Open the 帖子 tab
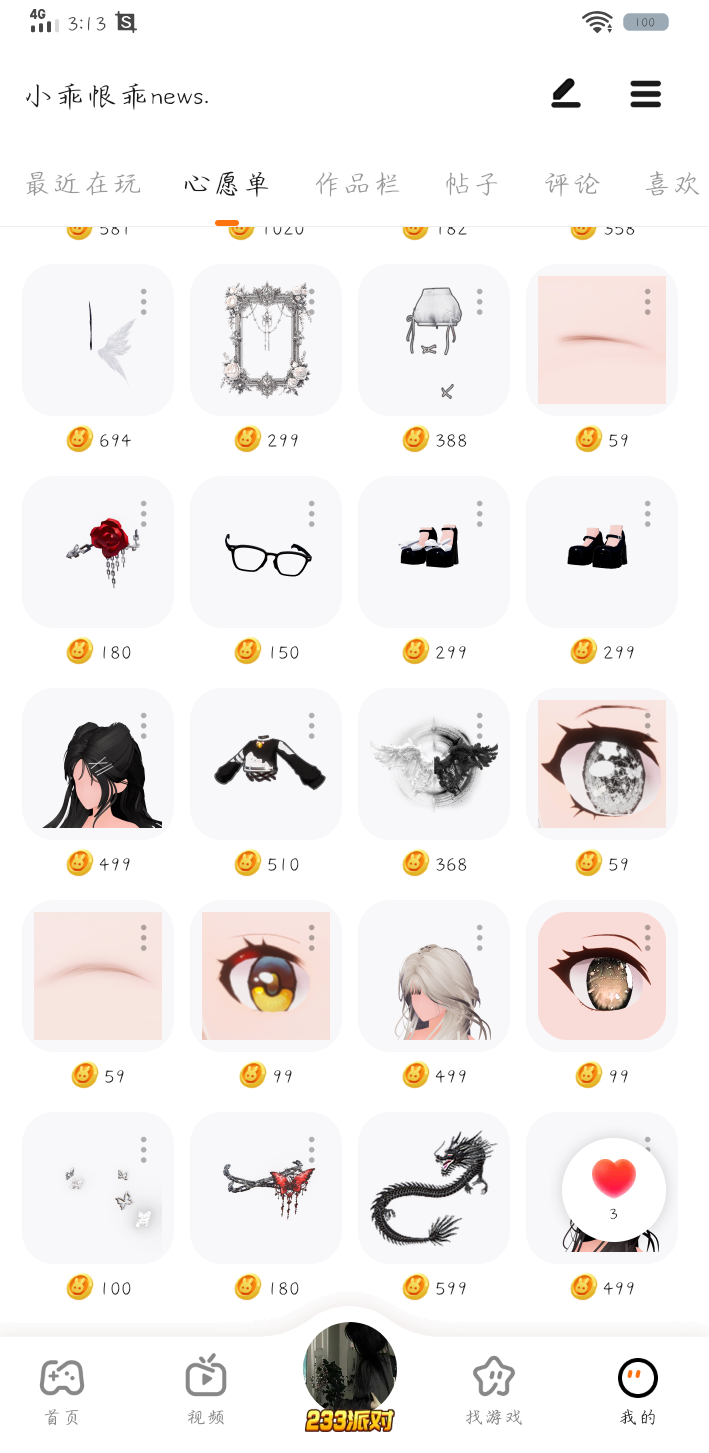 pos(472,184)
